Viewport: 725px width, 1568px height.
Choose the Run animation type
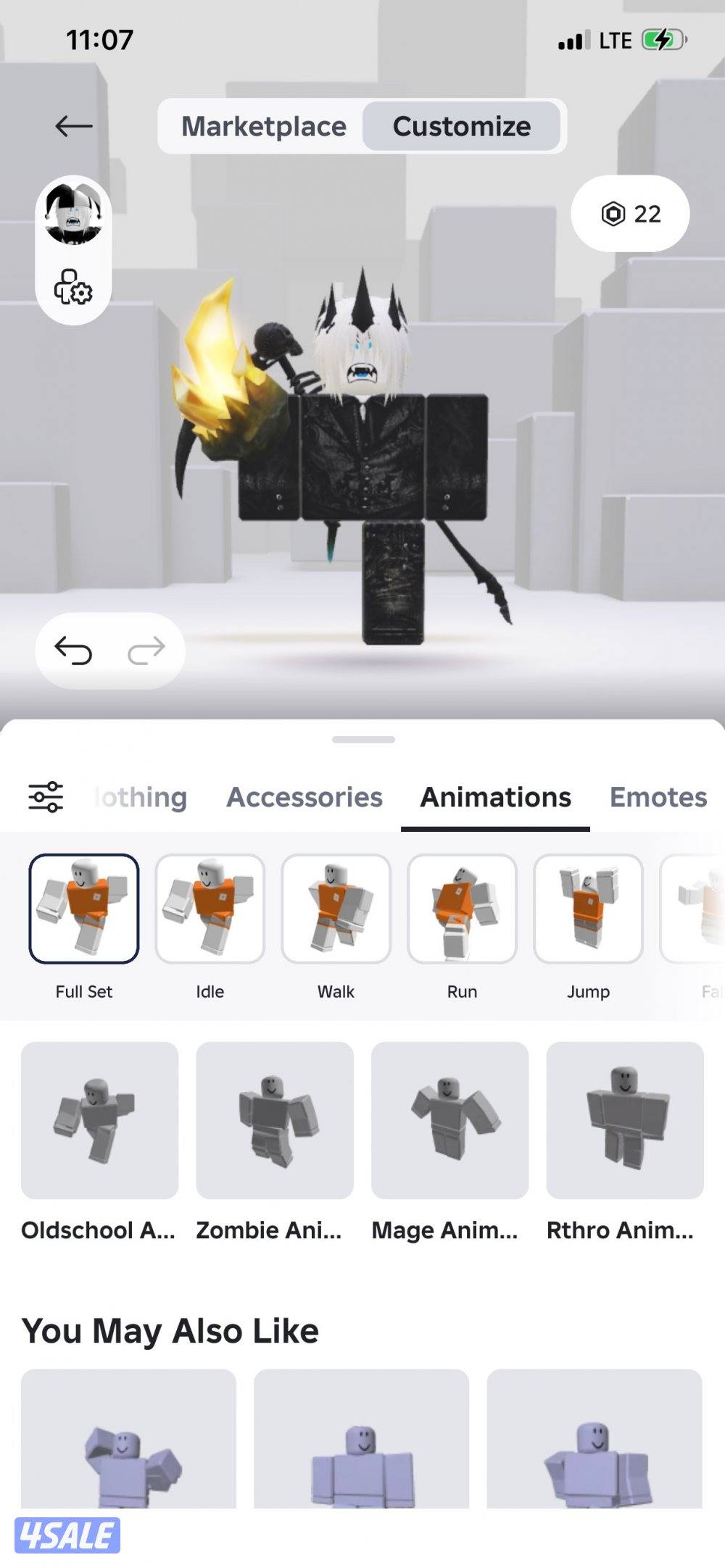click(x=462, y=909)
